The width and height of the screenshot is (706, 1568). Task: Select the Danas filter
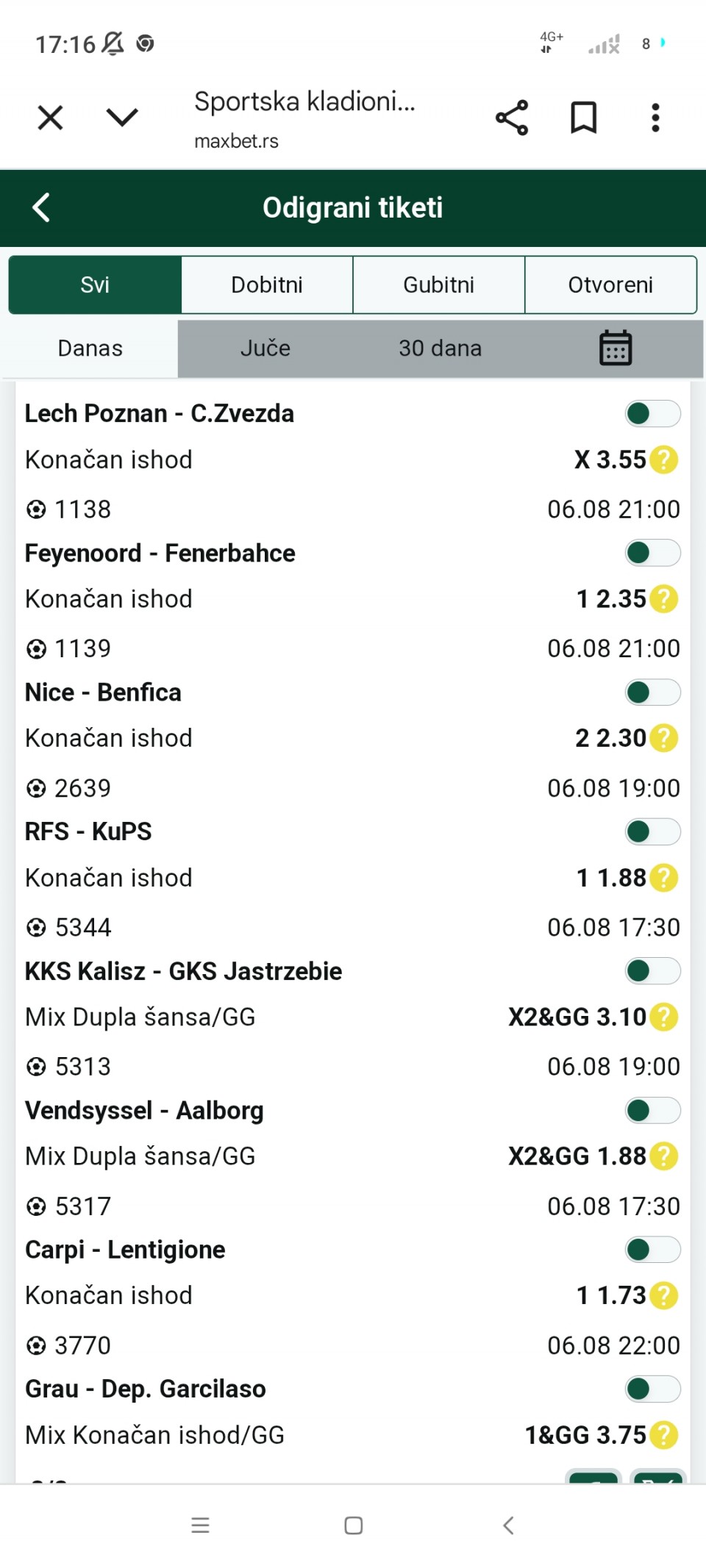tap(90, 348)
